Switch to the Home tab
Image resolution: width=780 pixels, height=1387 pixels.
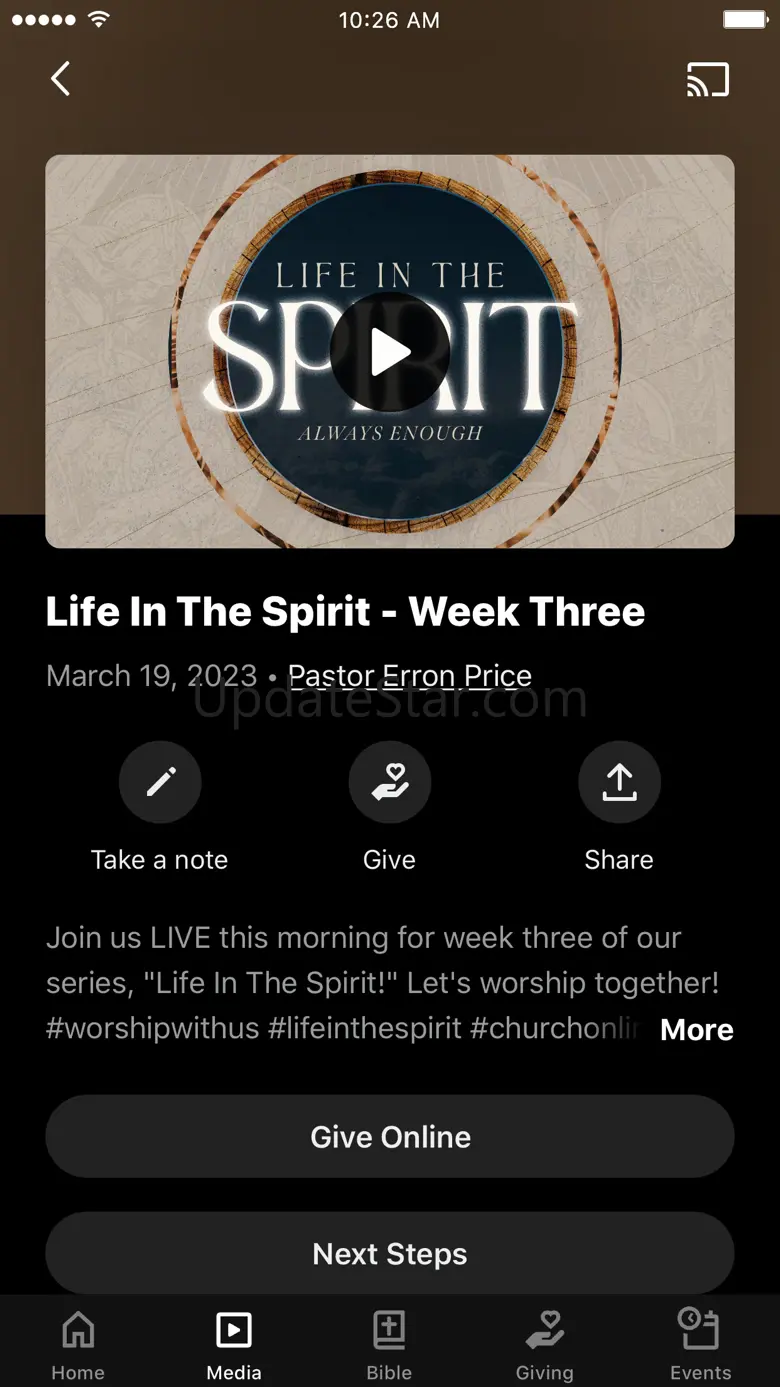point(78,1343)
